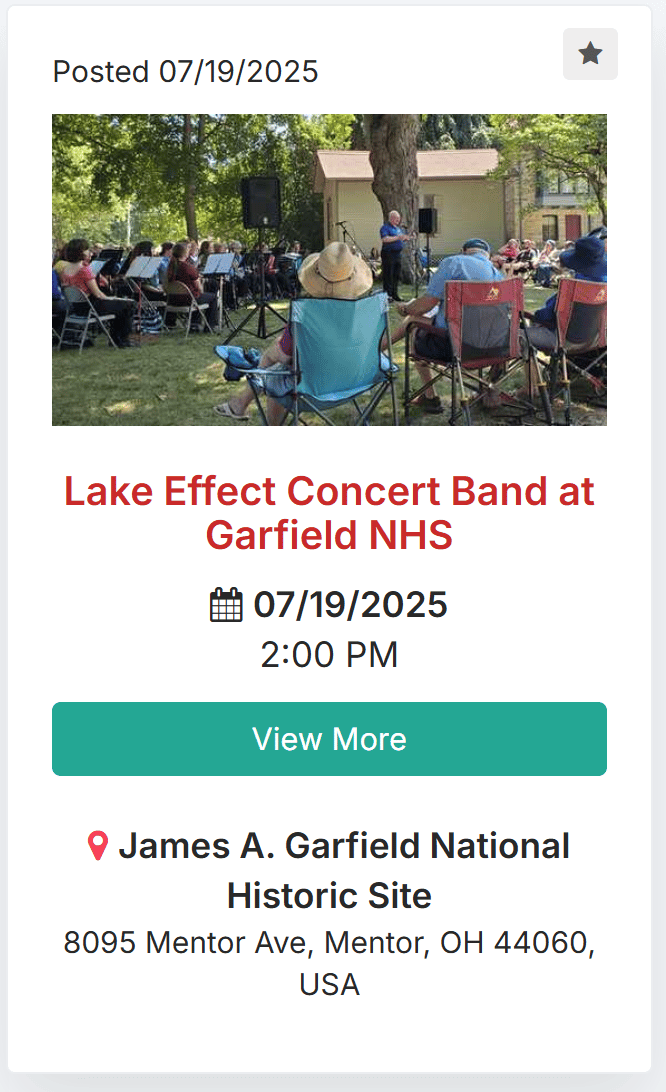Open the concert event photo
666x1092 pixels.
point(329,270)
